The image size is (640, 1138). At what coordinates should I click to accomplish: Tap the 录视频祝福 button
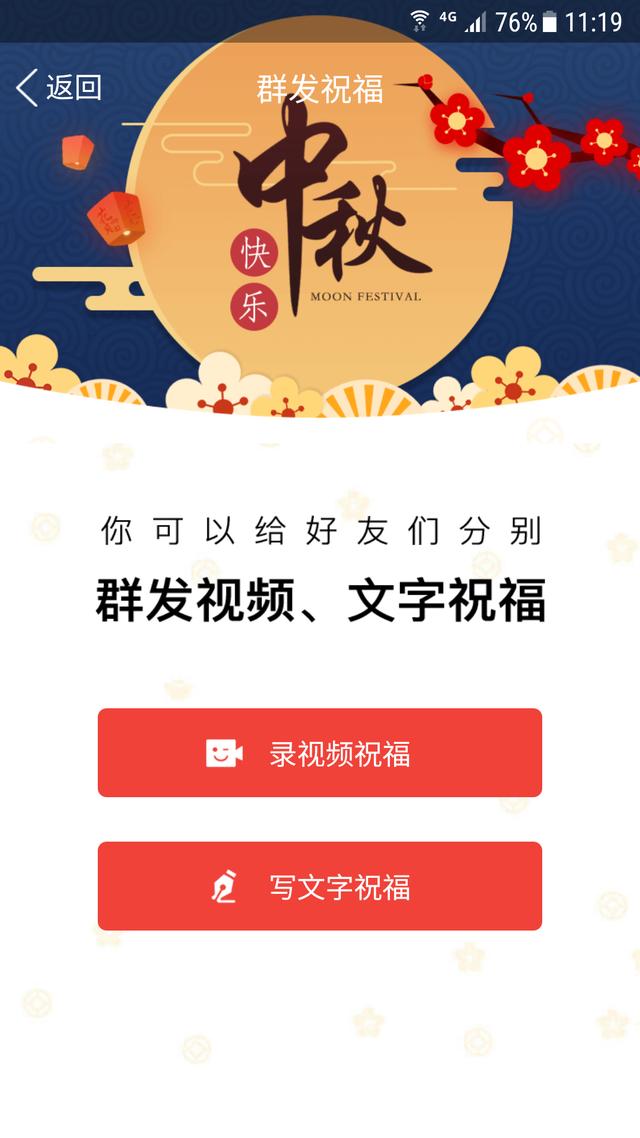(x=320, y=753)
